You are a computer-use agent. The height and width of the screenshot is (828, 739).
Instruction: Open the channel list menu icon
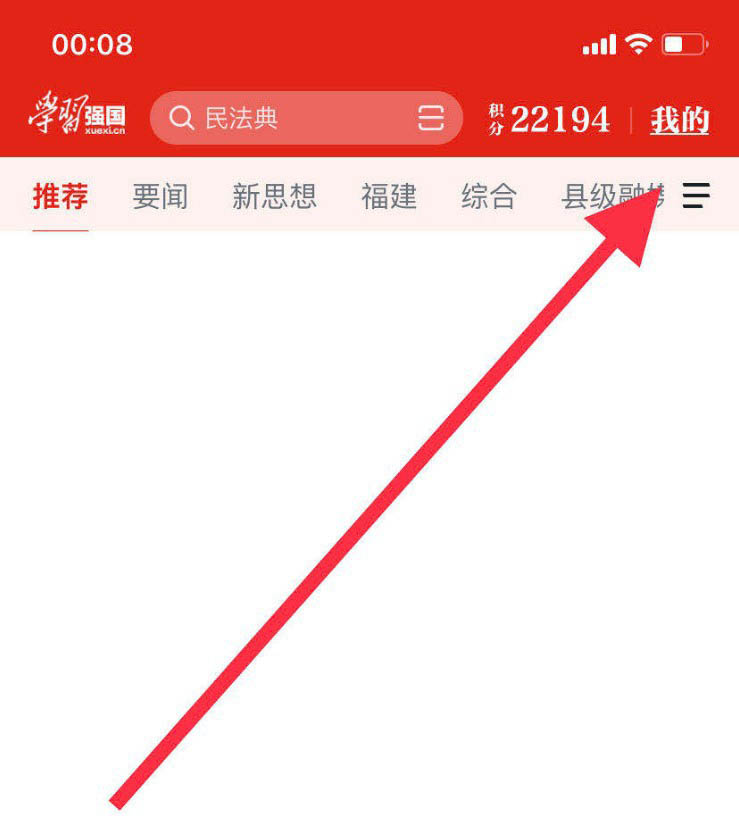coord(696,196)
